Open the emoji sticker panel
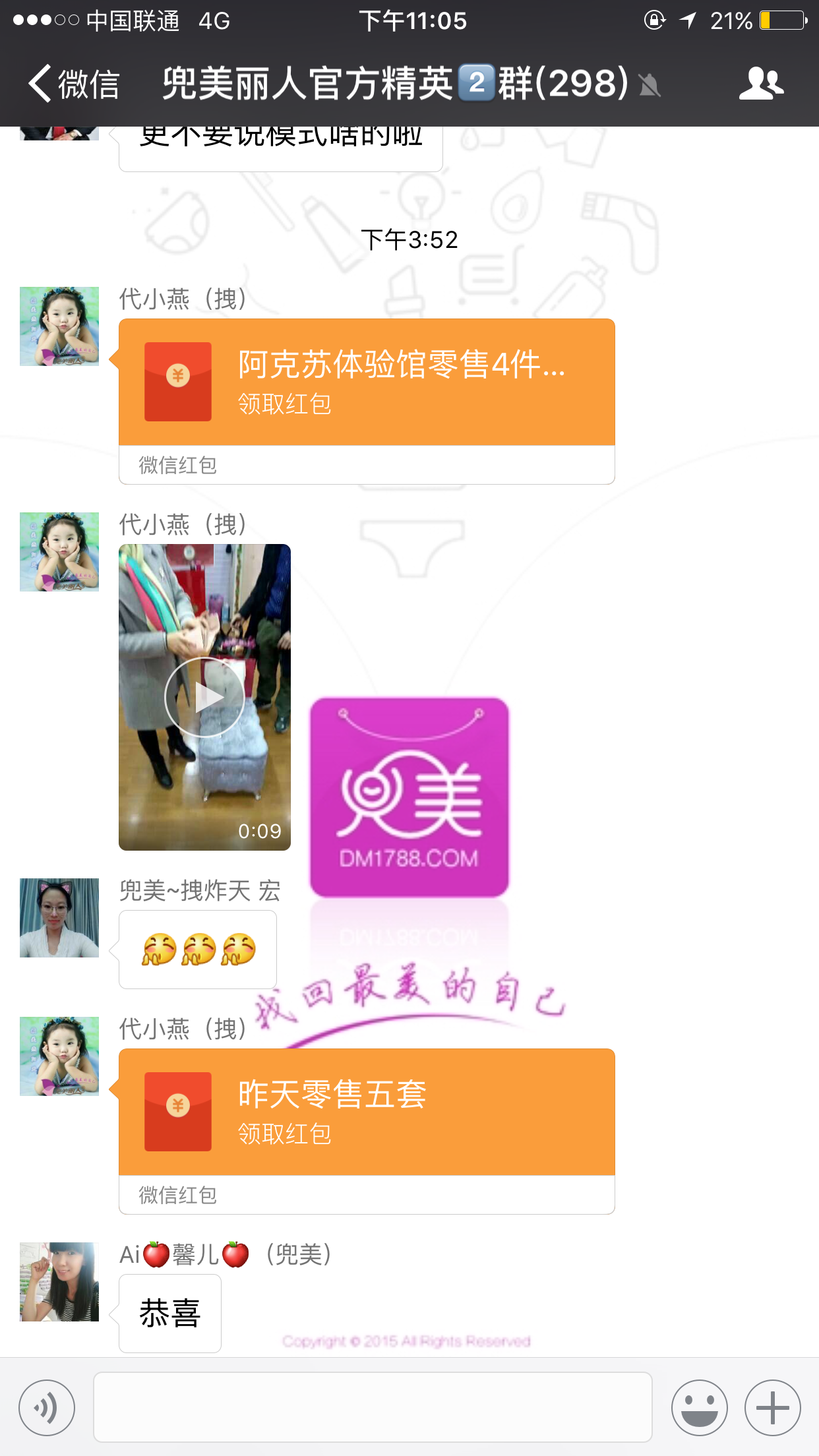Viewport: 819px width, 1456px height. click(x=699, y=1408)
